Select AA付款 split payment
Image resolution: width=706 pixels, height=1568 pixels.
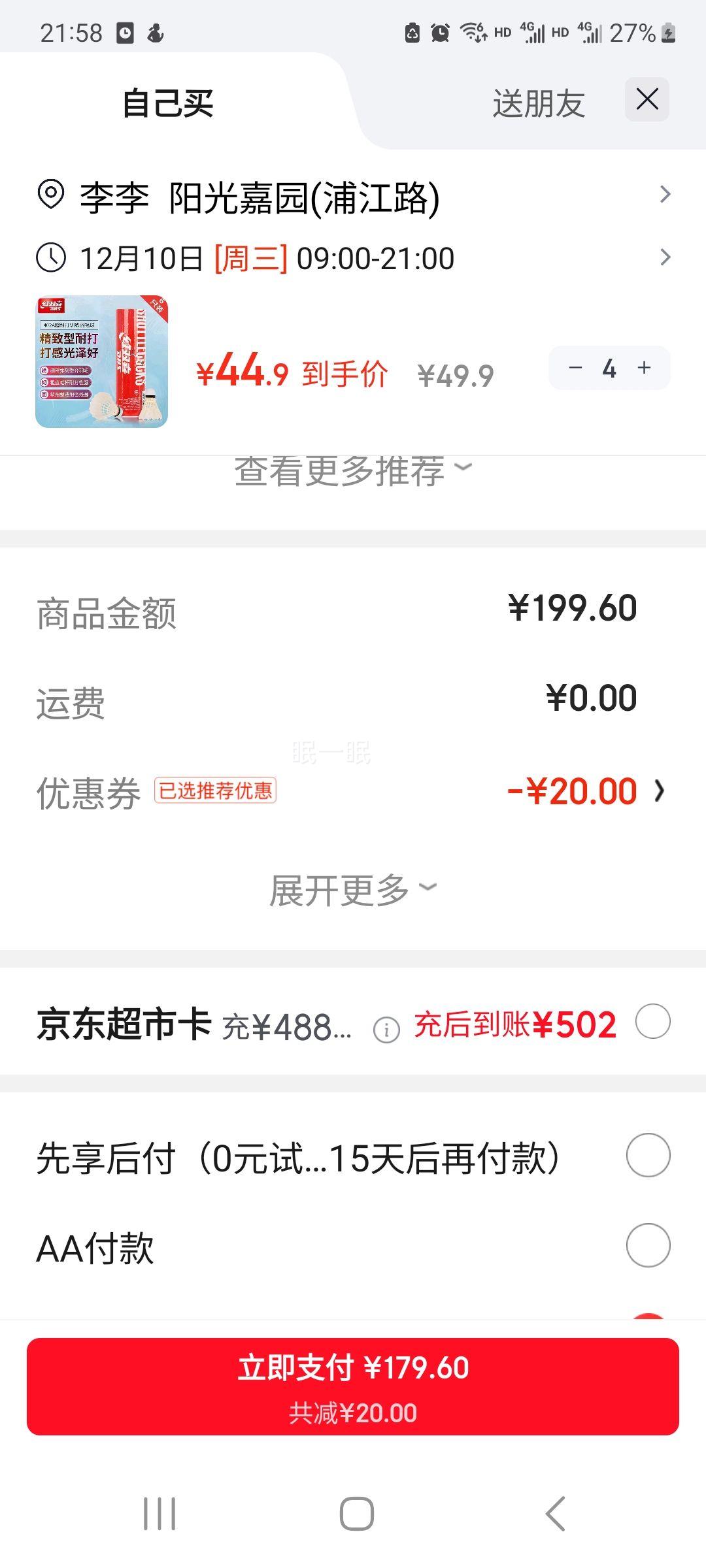647,1245
